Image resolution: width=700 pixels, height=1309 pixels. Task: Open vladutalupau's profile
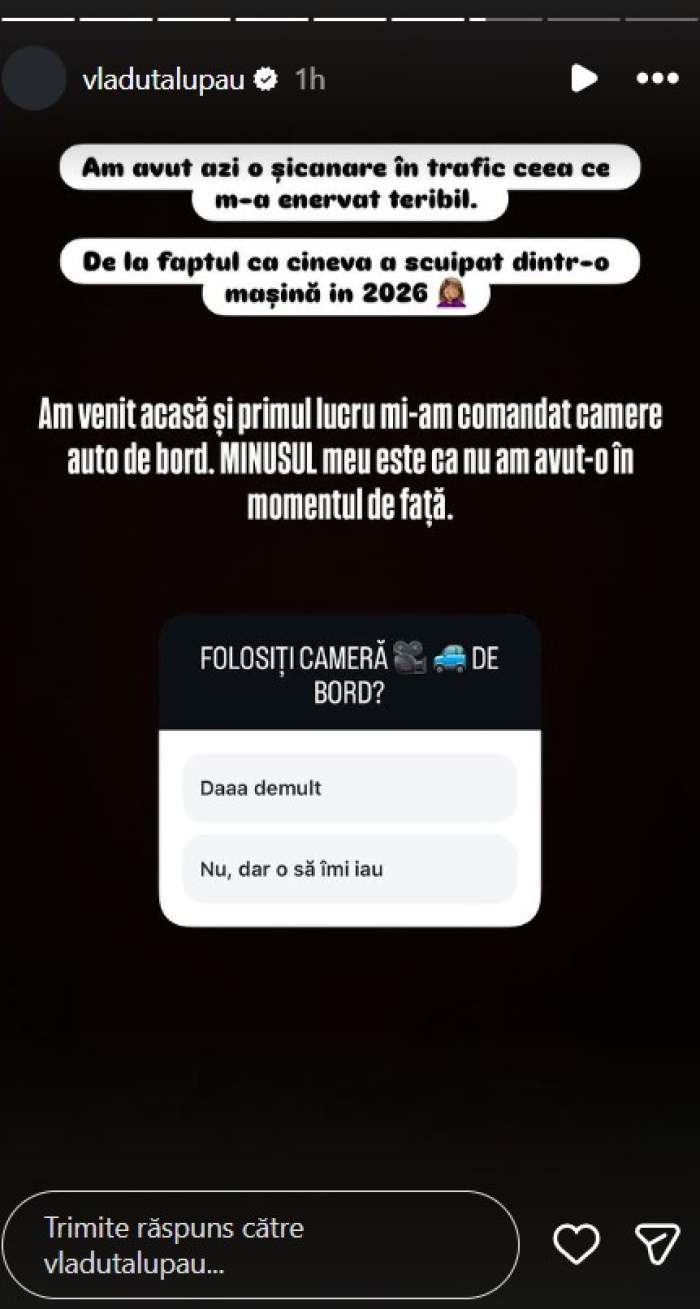(163, 80)
